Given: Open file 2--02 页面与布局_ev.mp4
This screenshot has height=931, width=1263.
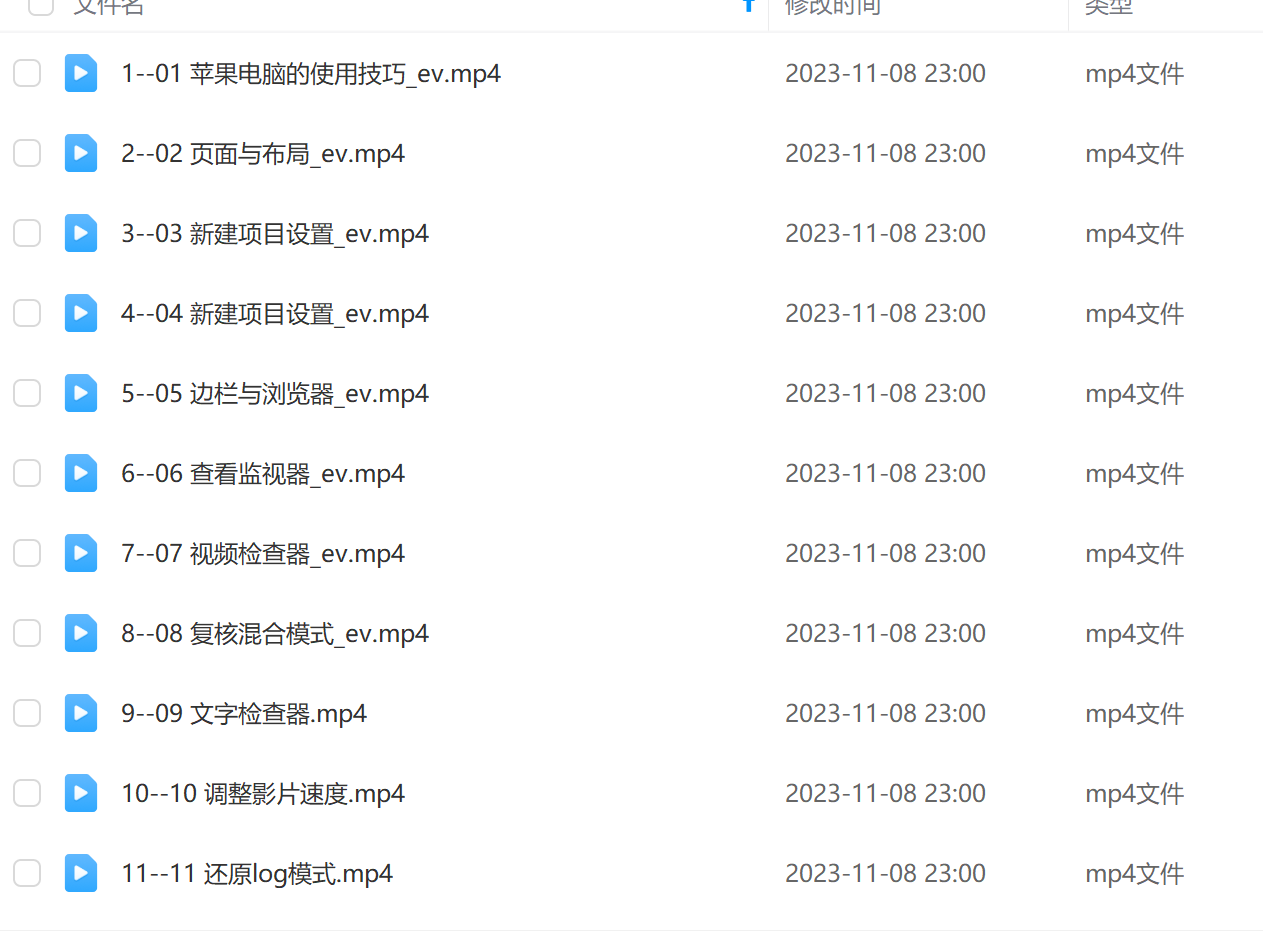Looking at the screenshot, I should pyautogui.click(x=262, y=154).
